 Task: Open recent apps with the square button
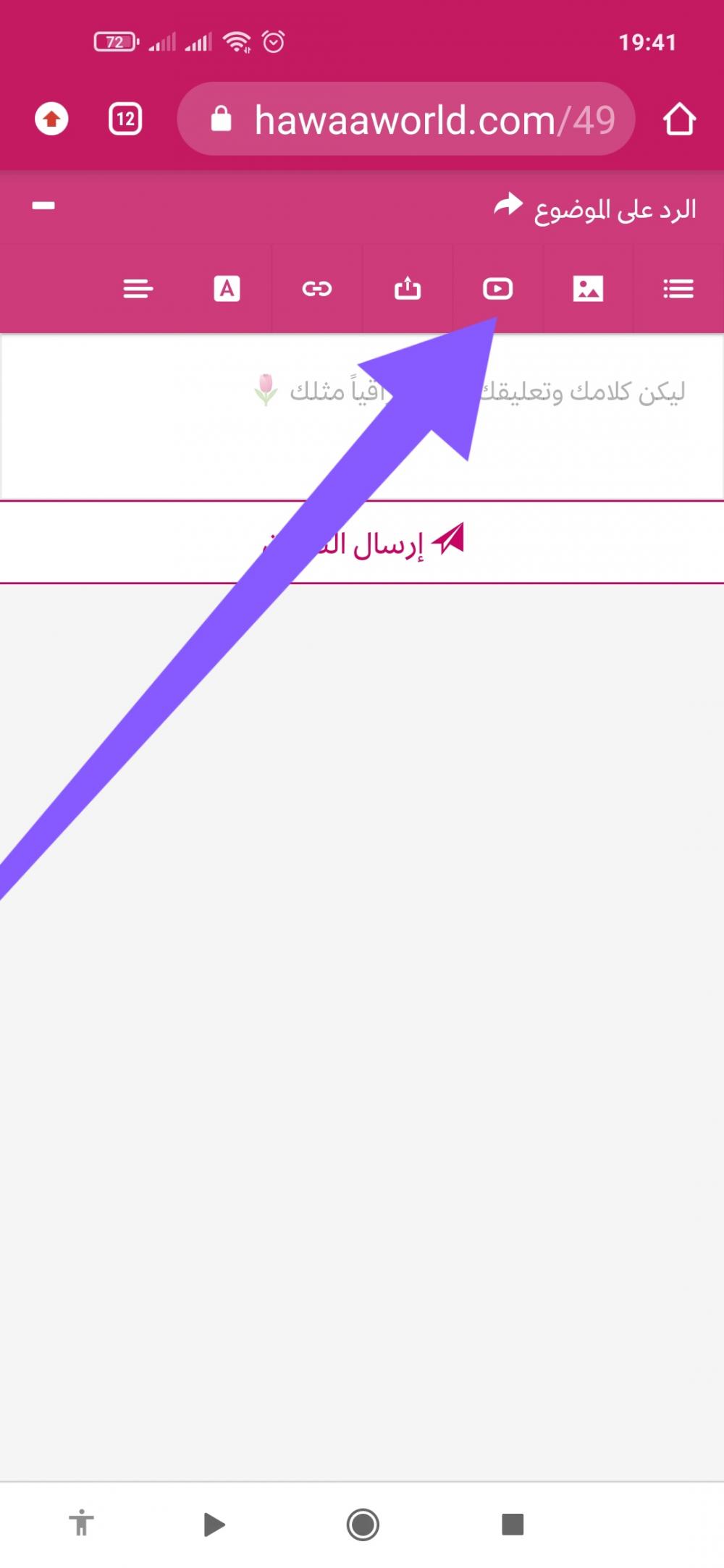[x=513, y=1524]
